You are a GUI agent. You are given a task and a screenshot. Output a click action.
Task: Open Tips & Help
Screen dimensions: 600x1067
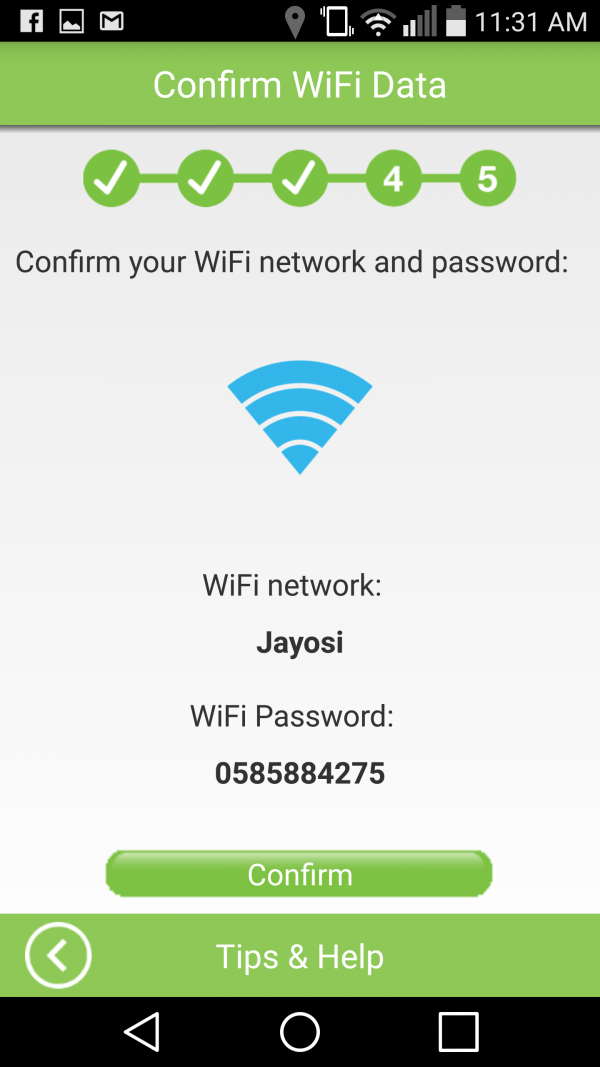click(300, 957)
